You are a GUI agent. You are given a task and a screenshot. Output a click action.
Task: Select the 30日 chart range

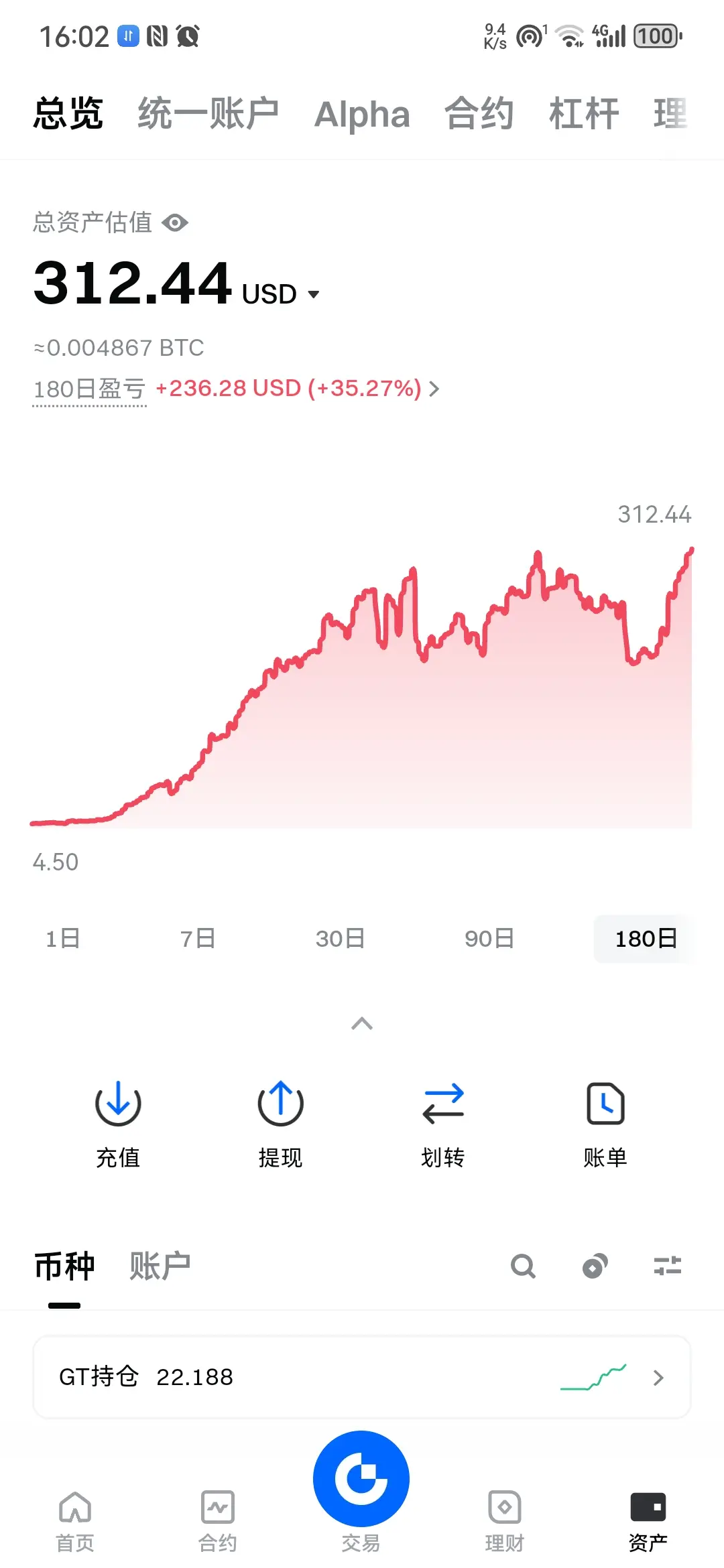[341, 939]
